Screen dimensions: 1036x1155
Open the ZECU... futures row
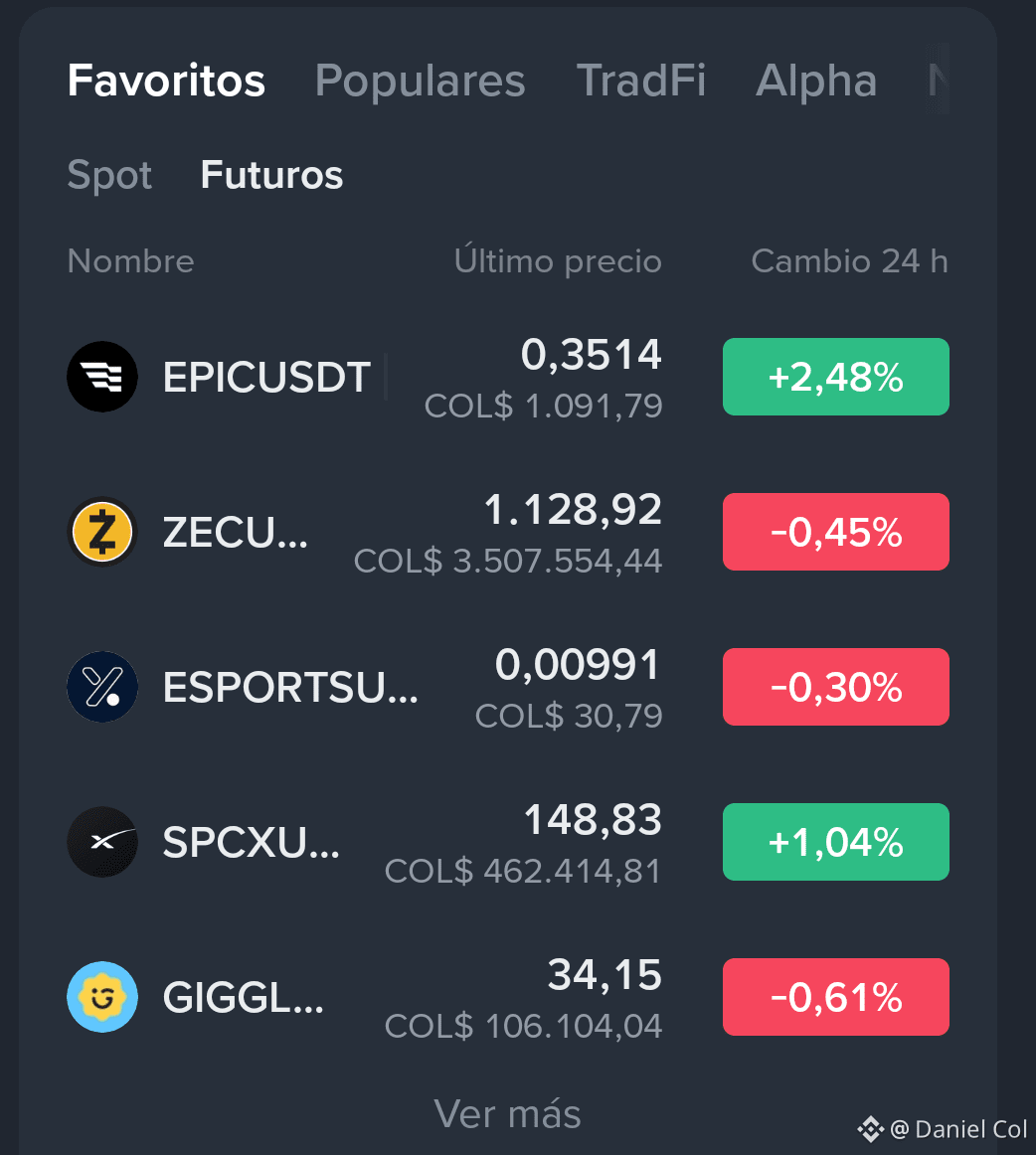coord(508,532)
